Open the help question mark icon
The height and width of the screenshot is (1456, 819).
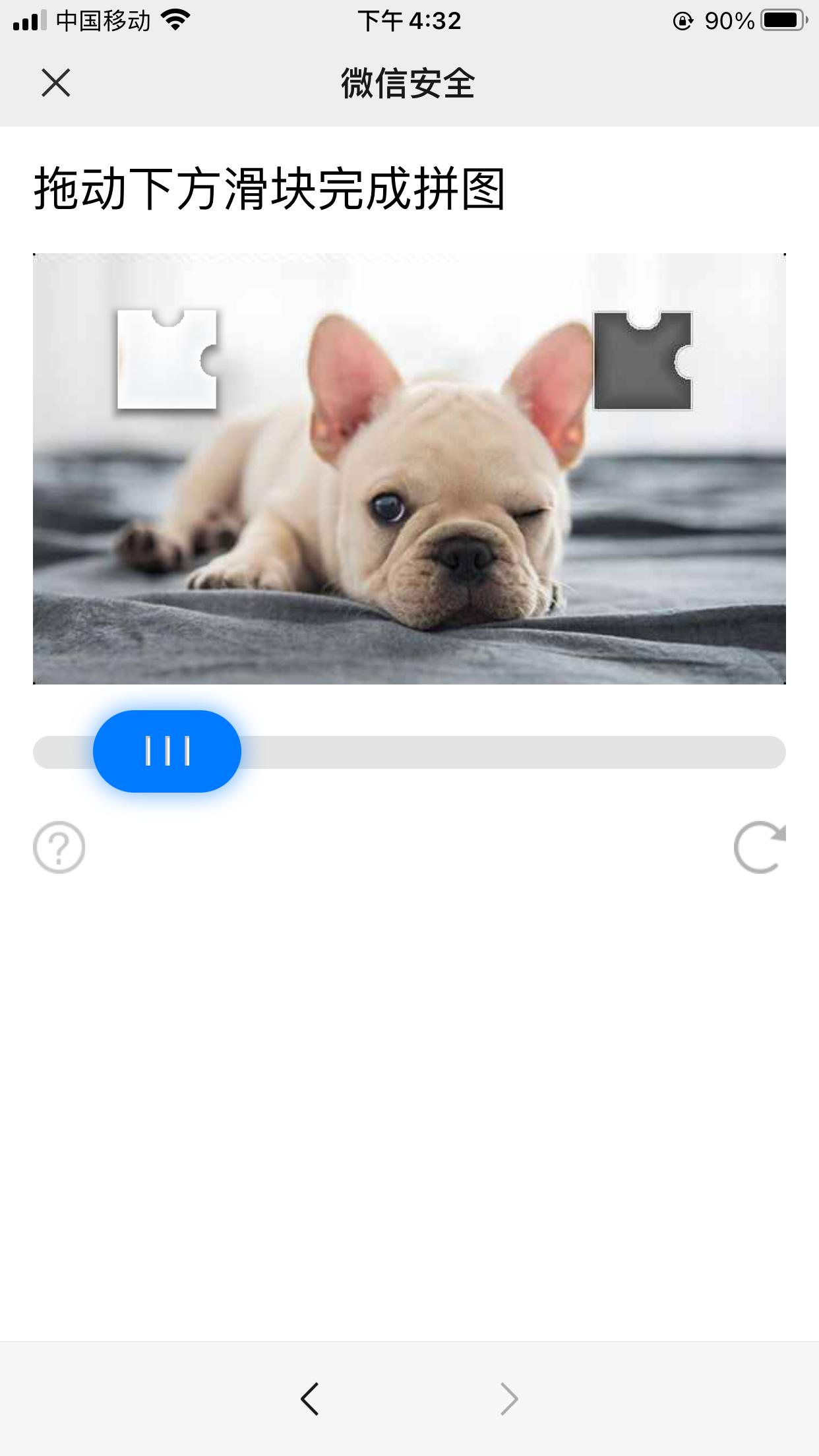pos(59,847)
